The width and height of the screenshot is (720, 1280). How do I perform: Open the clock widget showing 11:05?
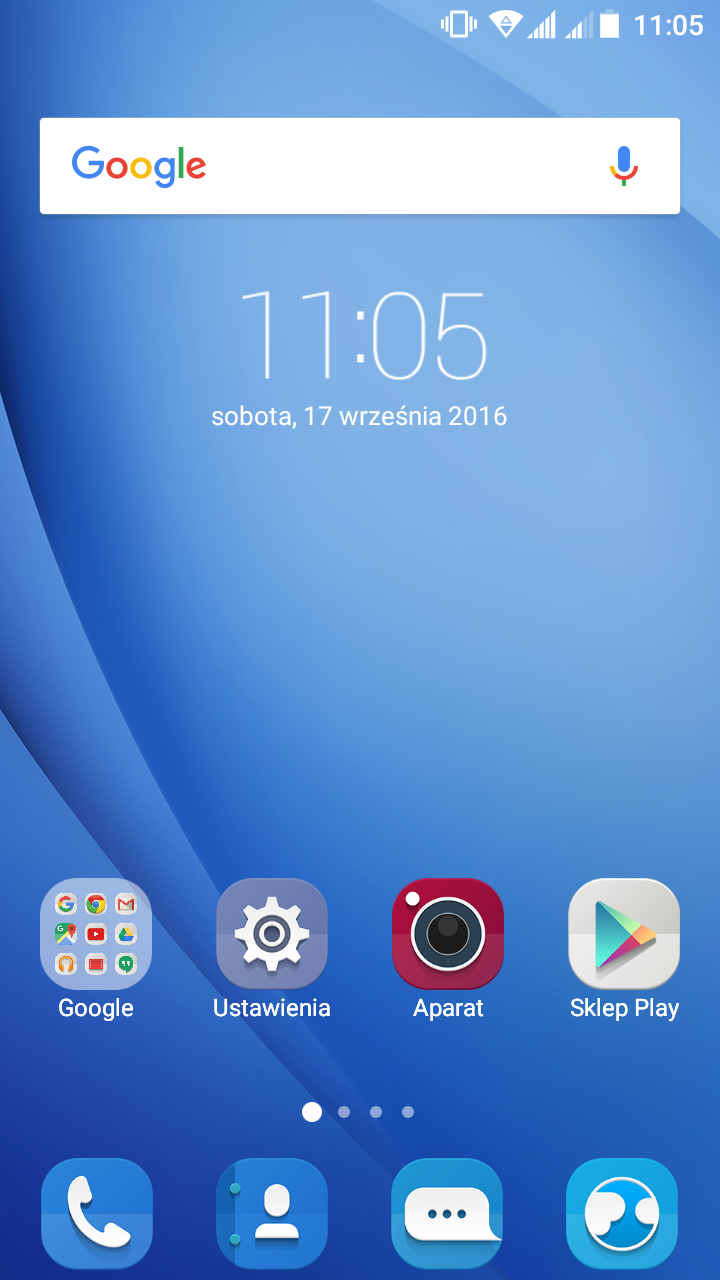click(x=361, y=335)
